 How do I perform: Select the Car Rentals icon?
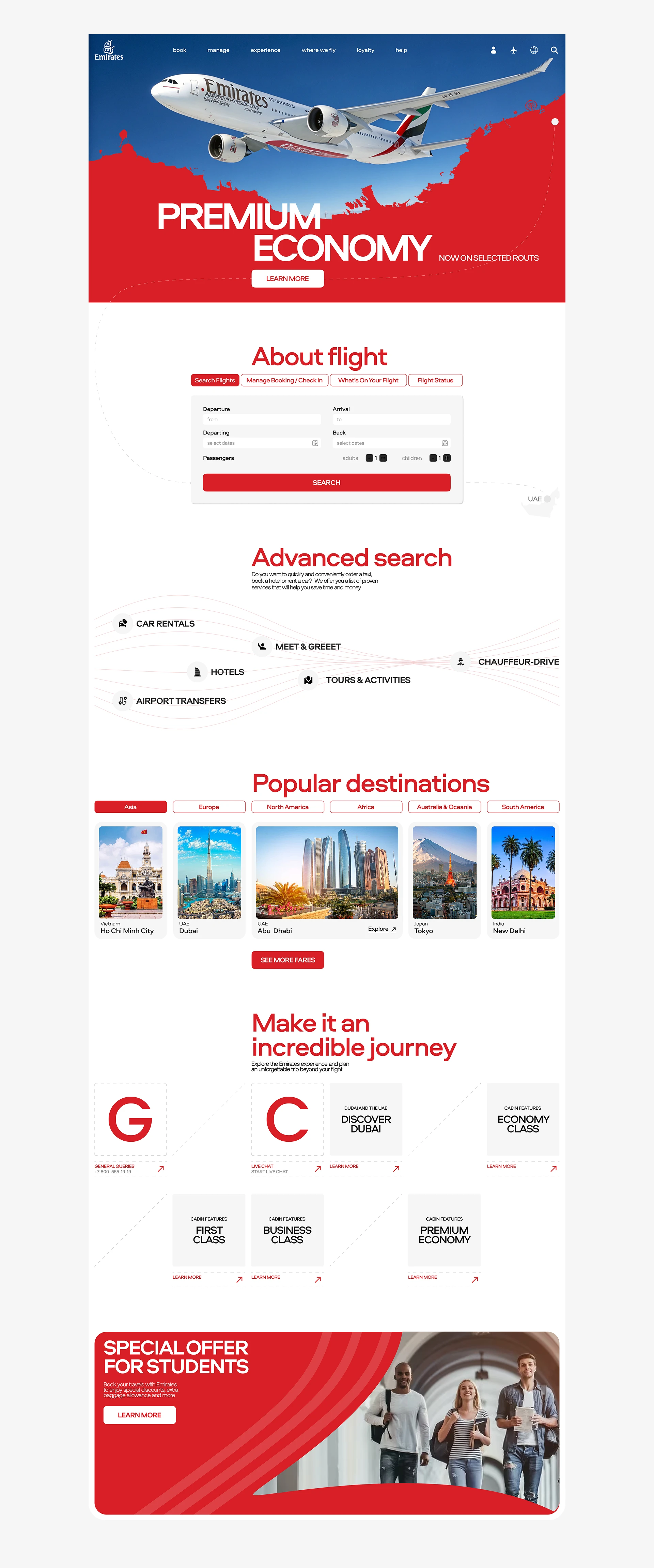click(x=122, y=623)
